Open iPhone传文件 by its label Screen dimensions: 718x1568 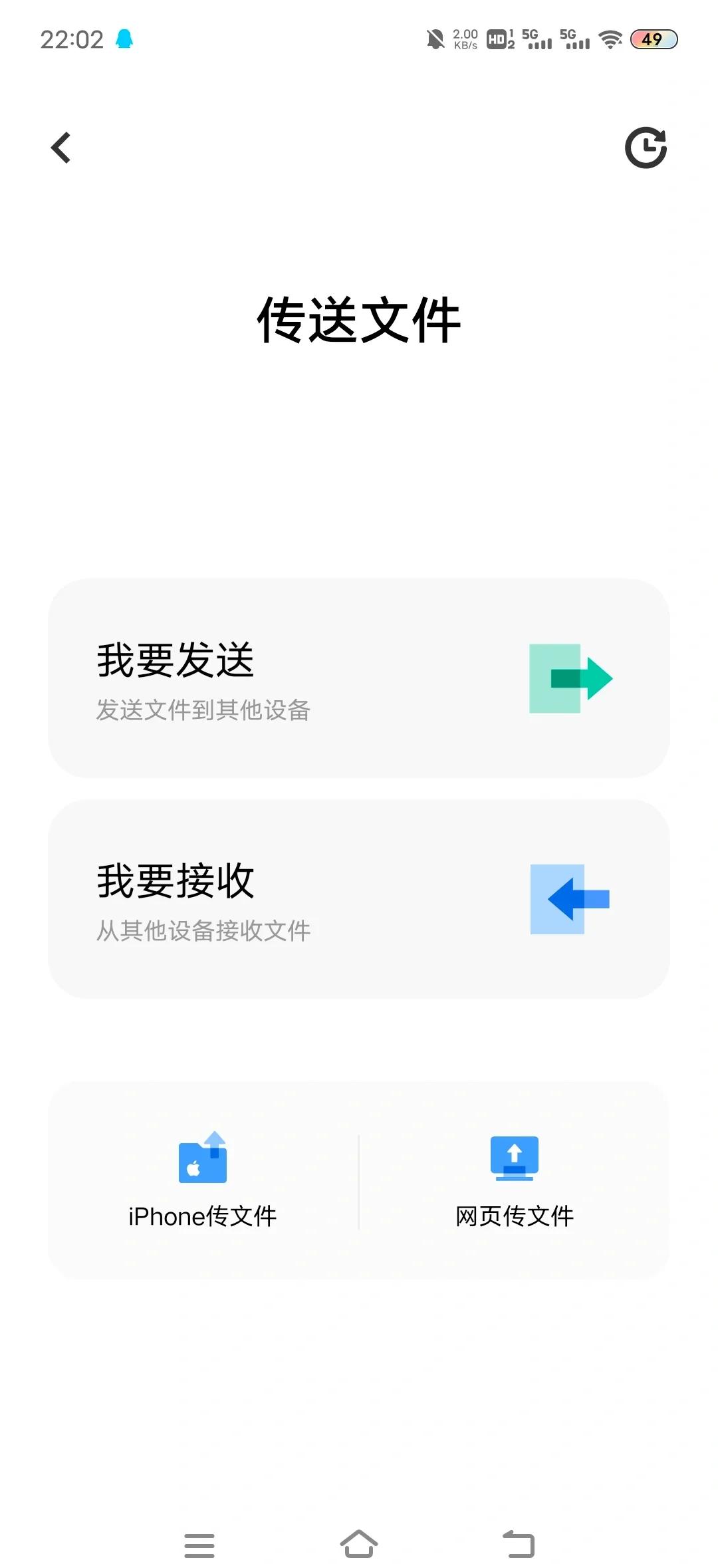pyautogui.click(x=203, y=1216)
